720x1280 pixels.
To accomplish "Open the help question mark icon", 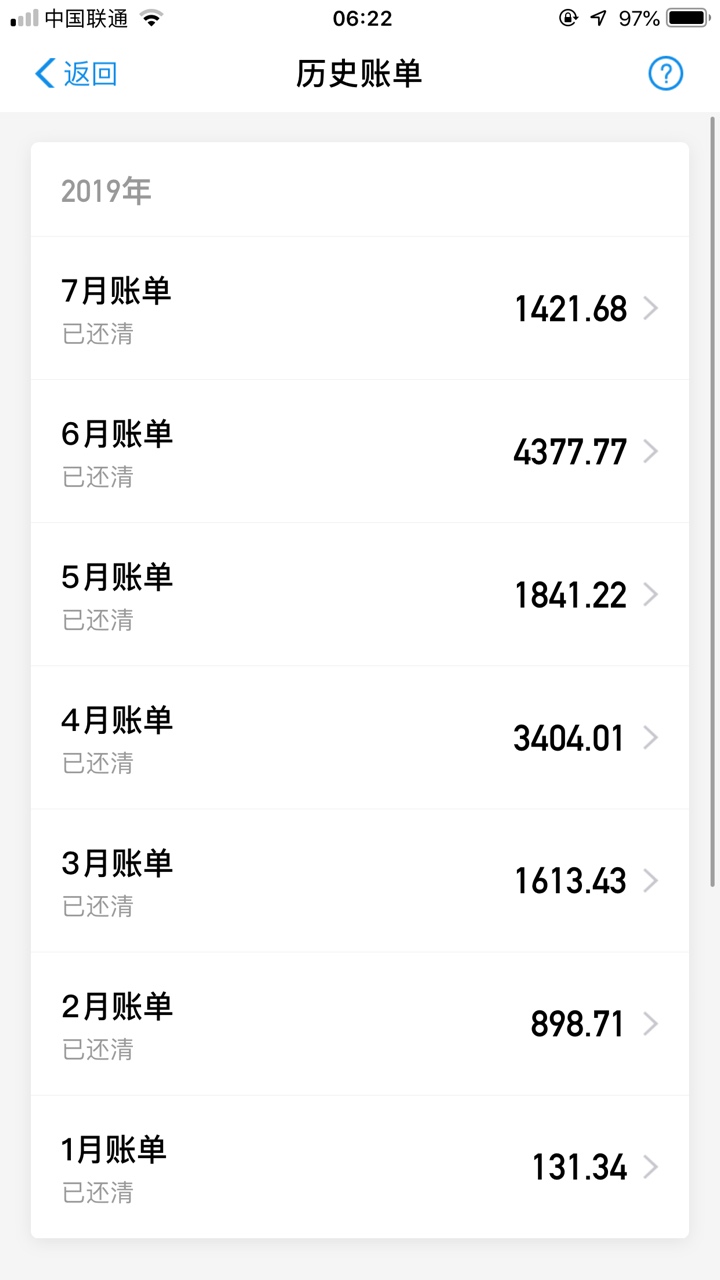I will coord(665,73).
